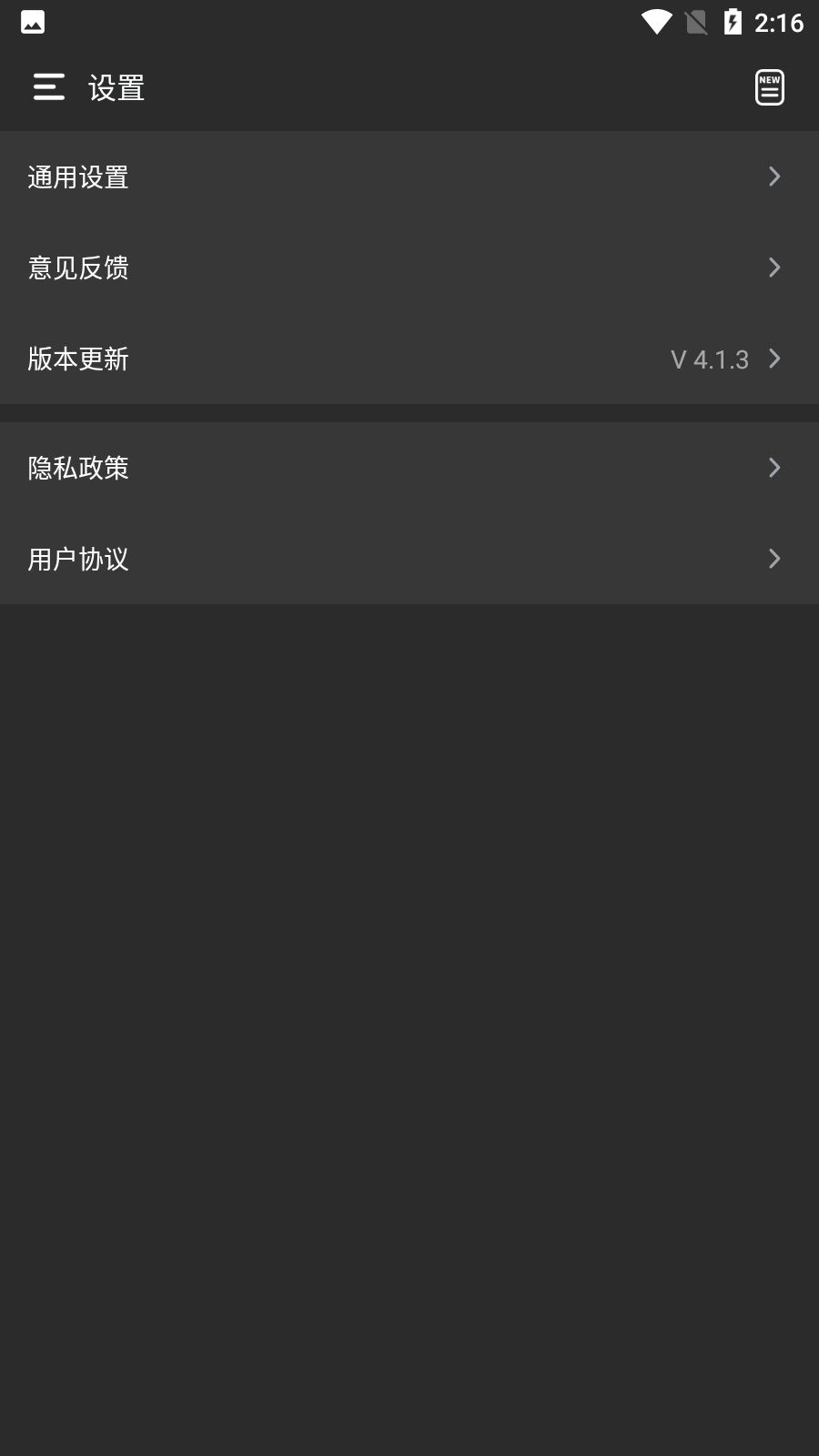Image resolution: width=819 pixels, height=1456 pixels.
Task: Click version label V 4.1.3
Action: pyautogui.click(x=709, y=359)
